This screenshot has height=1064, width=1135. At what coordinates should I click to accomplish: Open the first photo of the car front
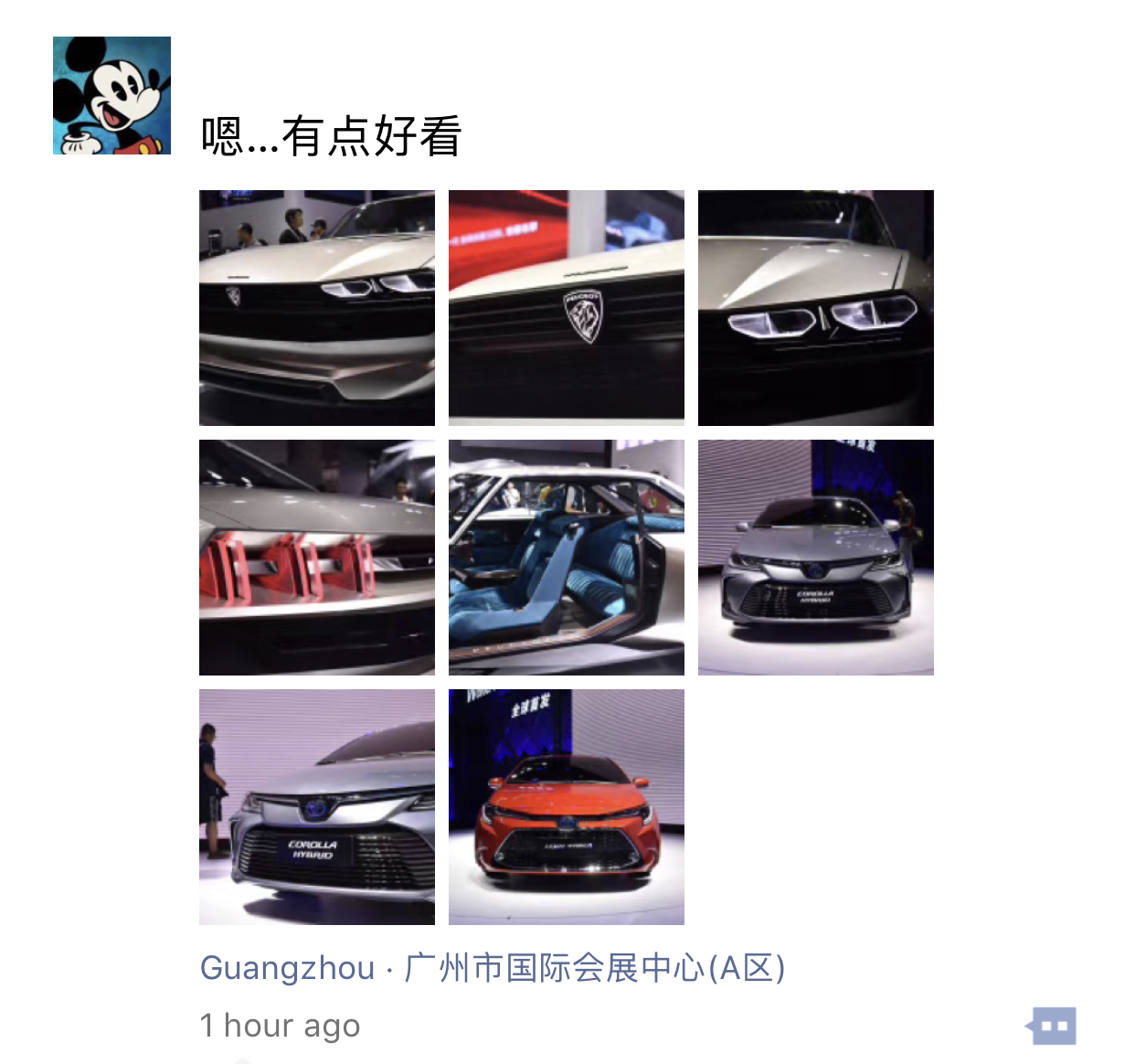pyautogui.click(x=316, y=307)
